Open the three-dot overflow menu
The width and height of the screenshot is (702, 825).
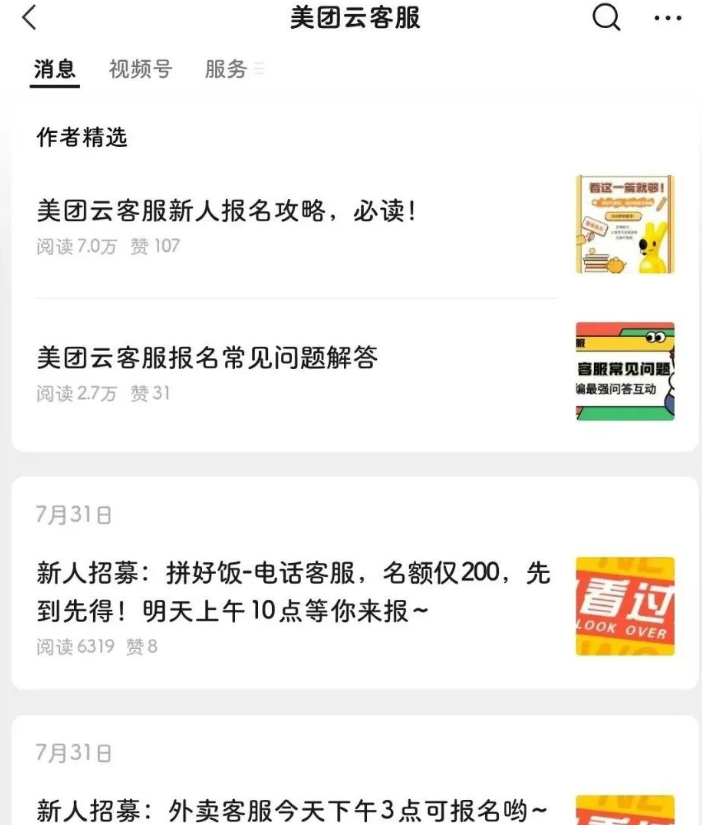(x=667, y=18)
